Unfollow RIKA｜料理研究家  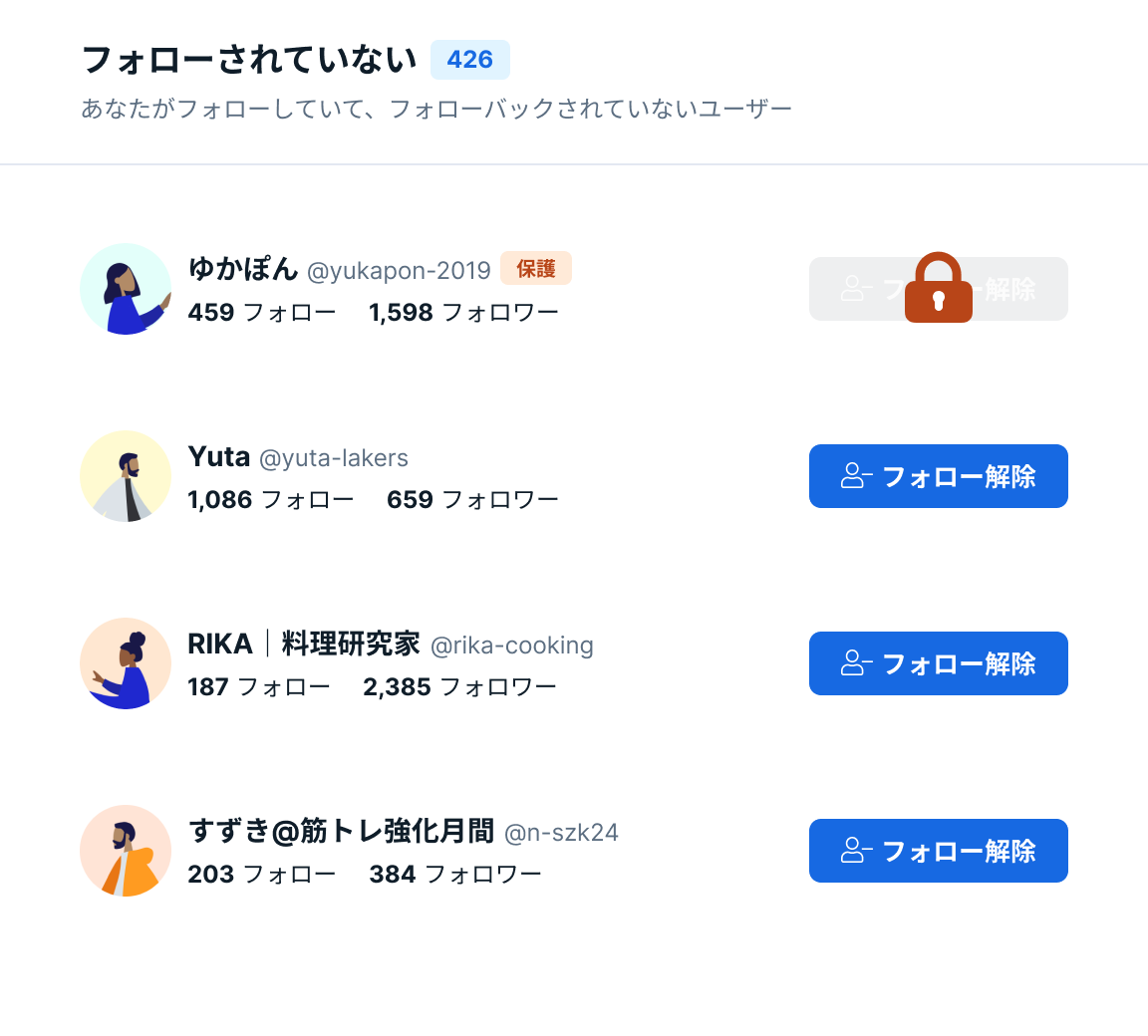tap(938, 663)
